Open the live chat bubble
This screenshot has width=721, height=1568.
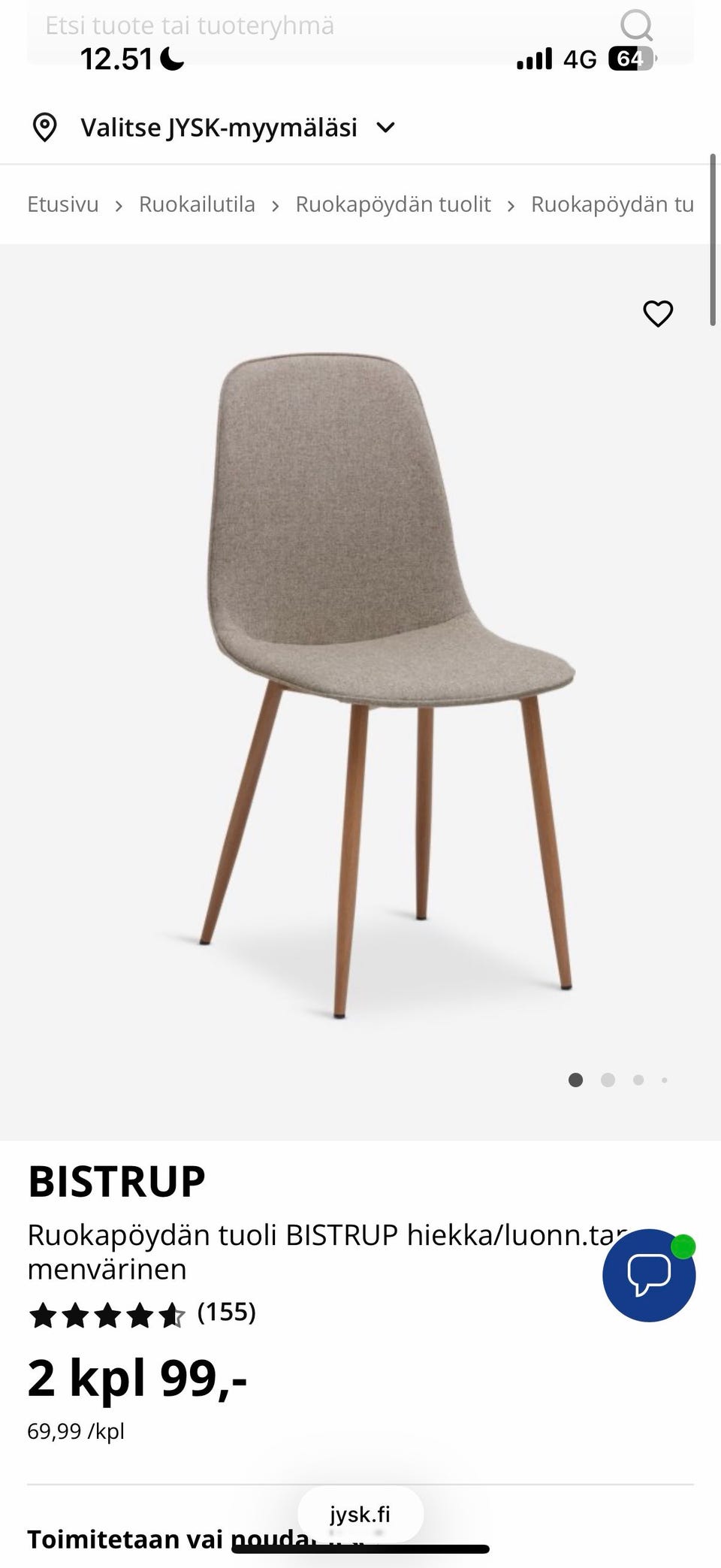pos(649,1275)
